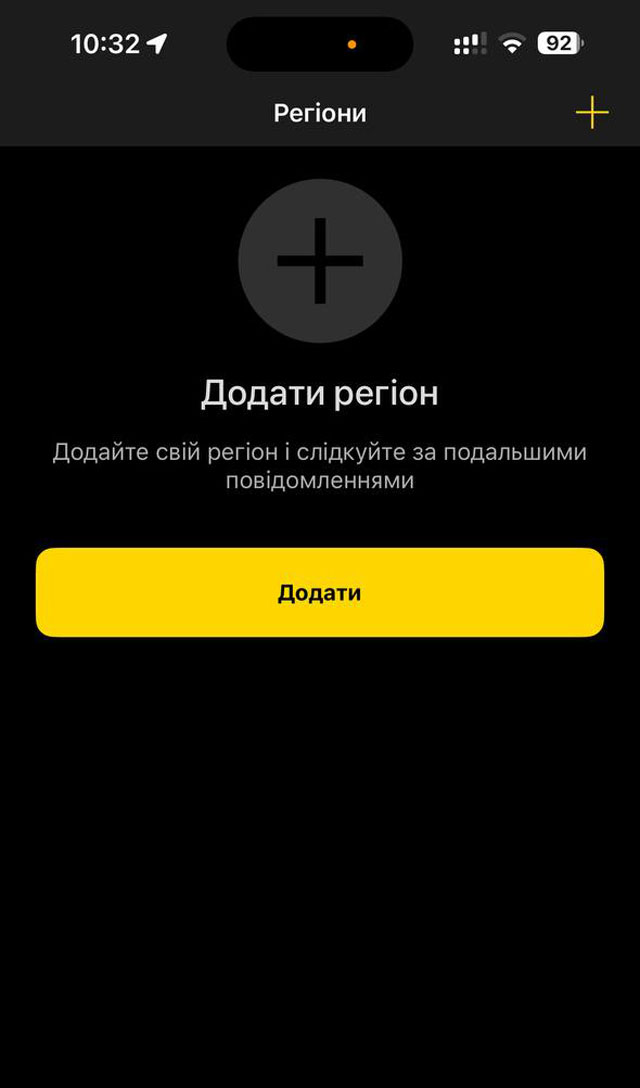This screenshot has height=1088, width=640.
Task: Tap the yellow Додати button
Action: (320, 593)
